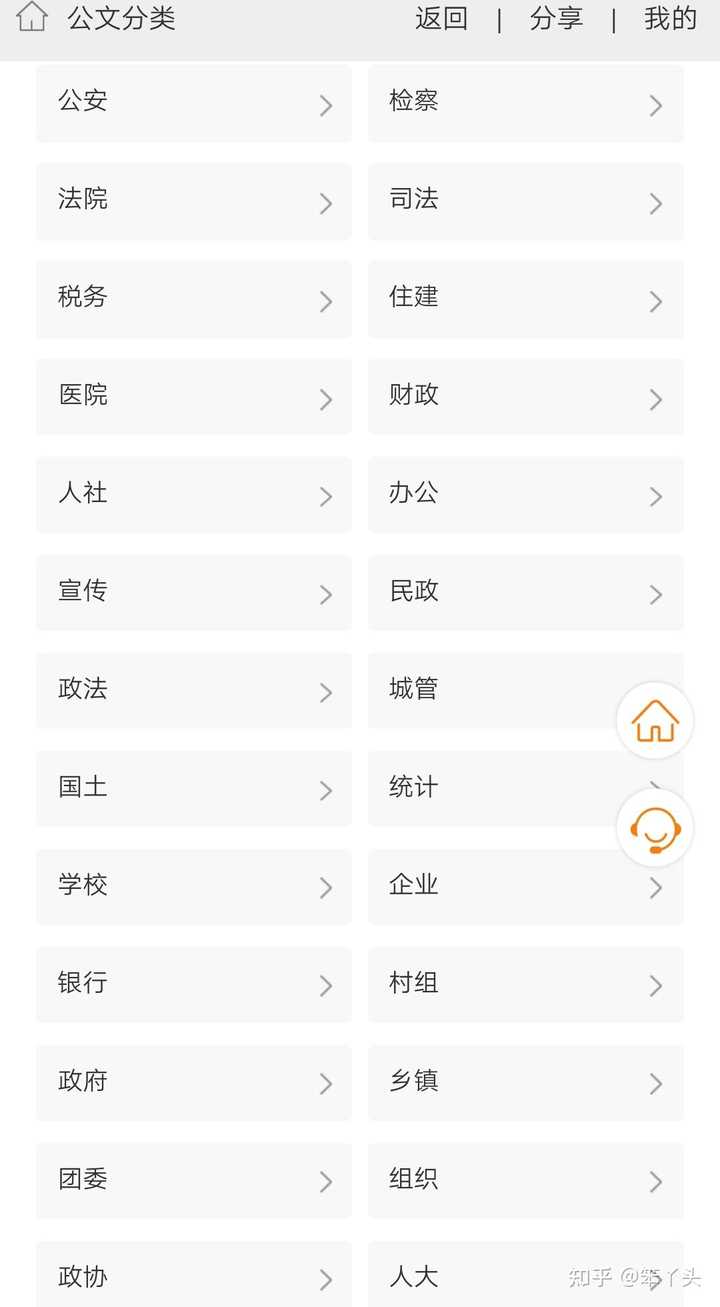Go back using 返回
The height and width of the screenshot is (1307, 720).
(x=441, y=18)
